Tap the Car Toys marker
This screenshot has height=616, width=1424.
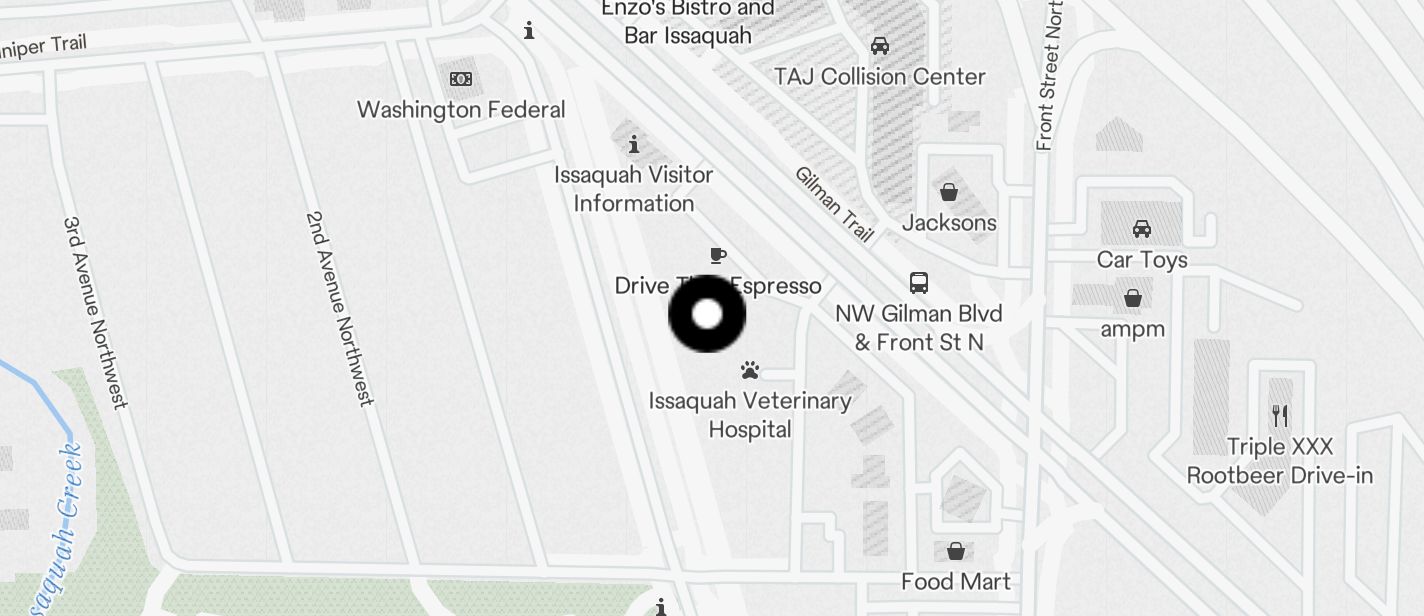1141,230
